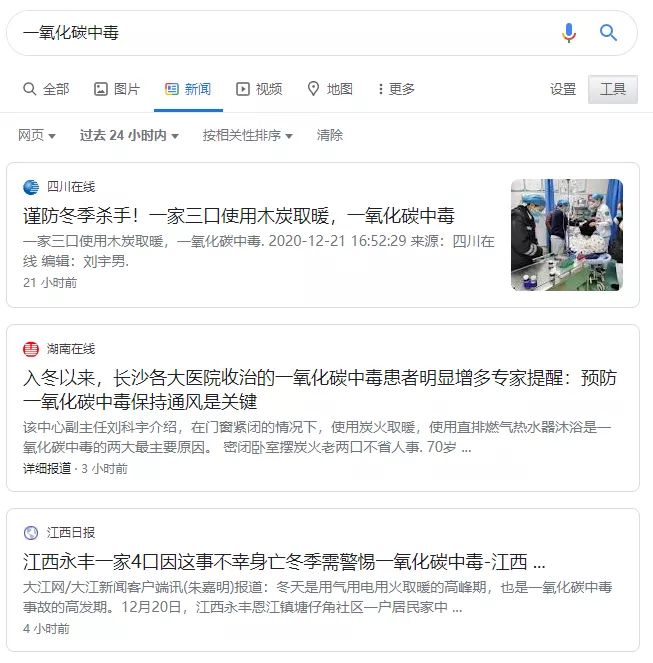Image resolution: width=653 pixels, height=663 pixels.
Task: Tap 详细报道 under the 湖南在线 result
Action: point(47,468)
